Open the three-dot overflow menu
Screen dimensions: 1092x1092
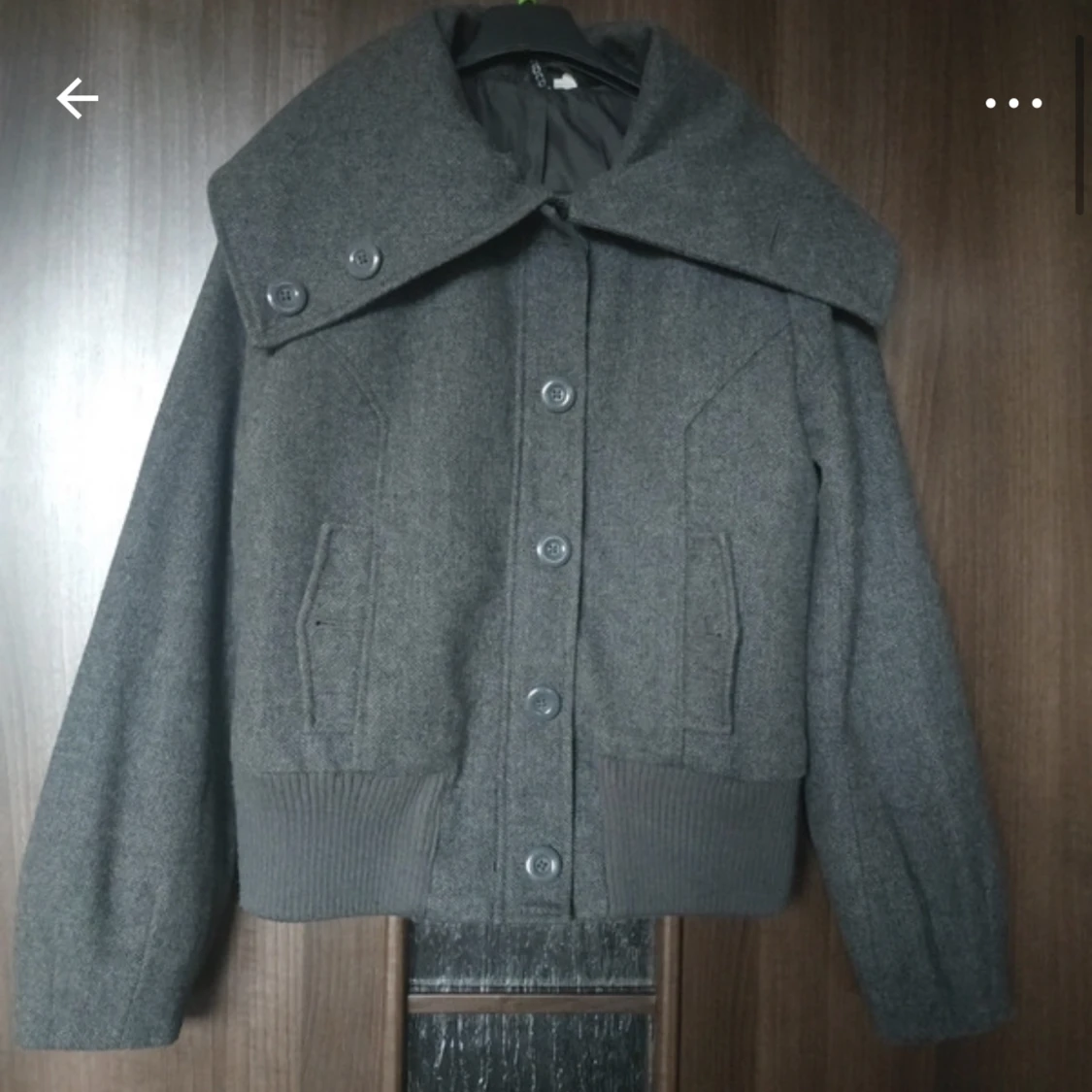click(1013, 103)
